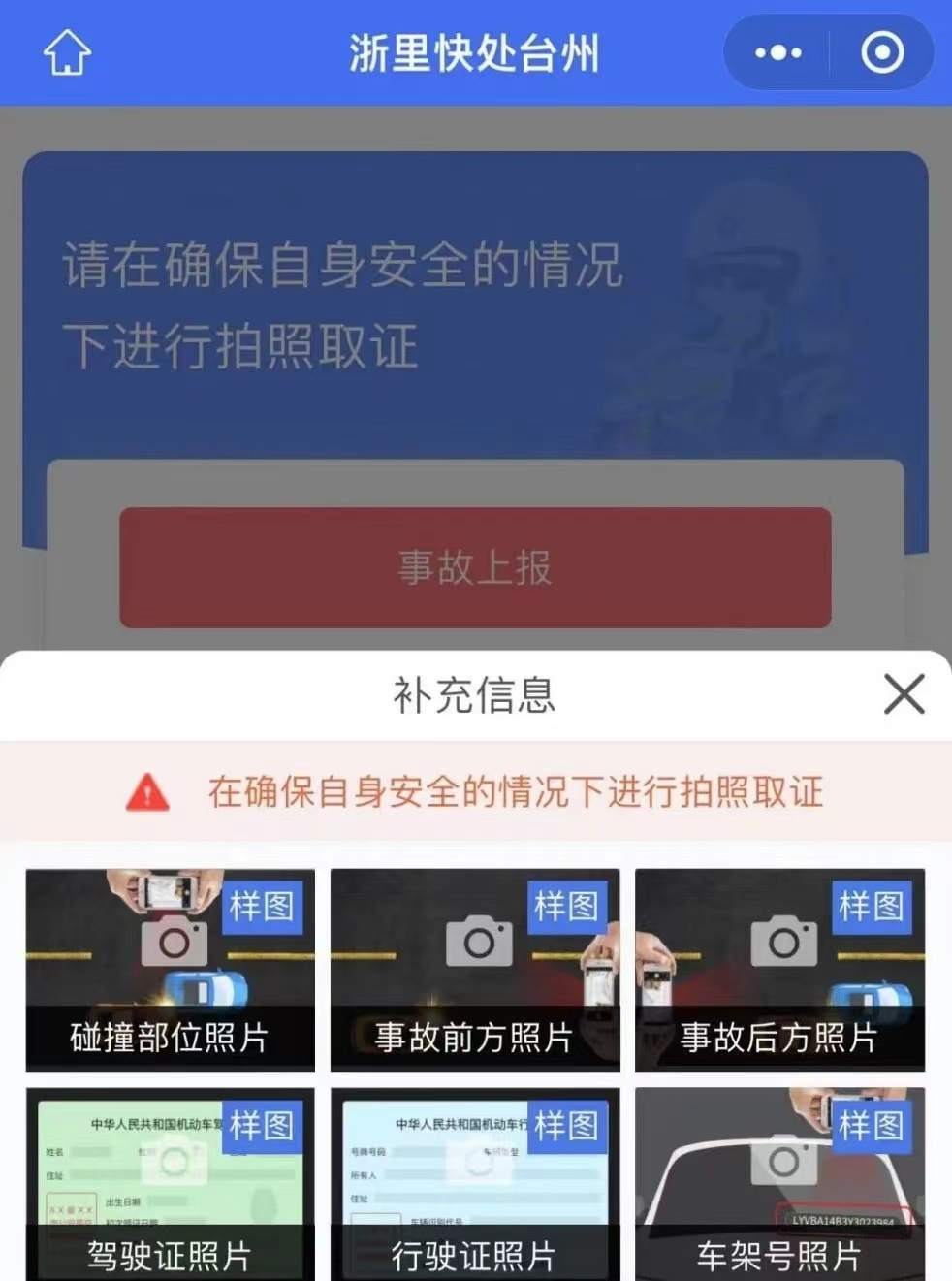Add a 事故后方照片 photo
The height and width of the screenshot is (1281, 952).
(782, 942)
